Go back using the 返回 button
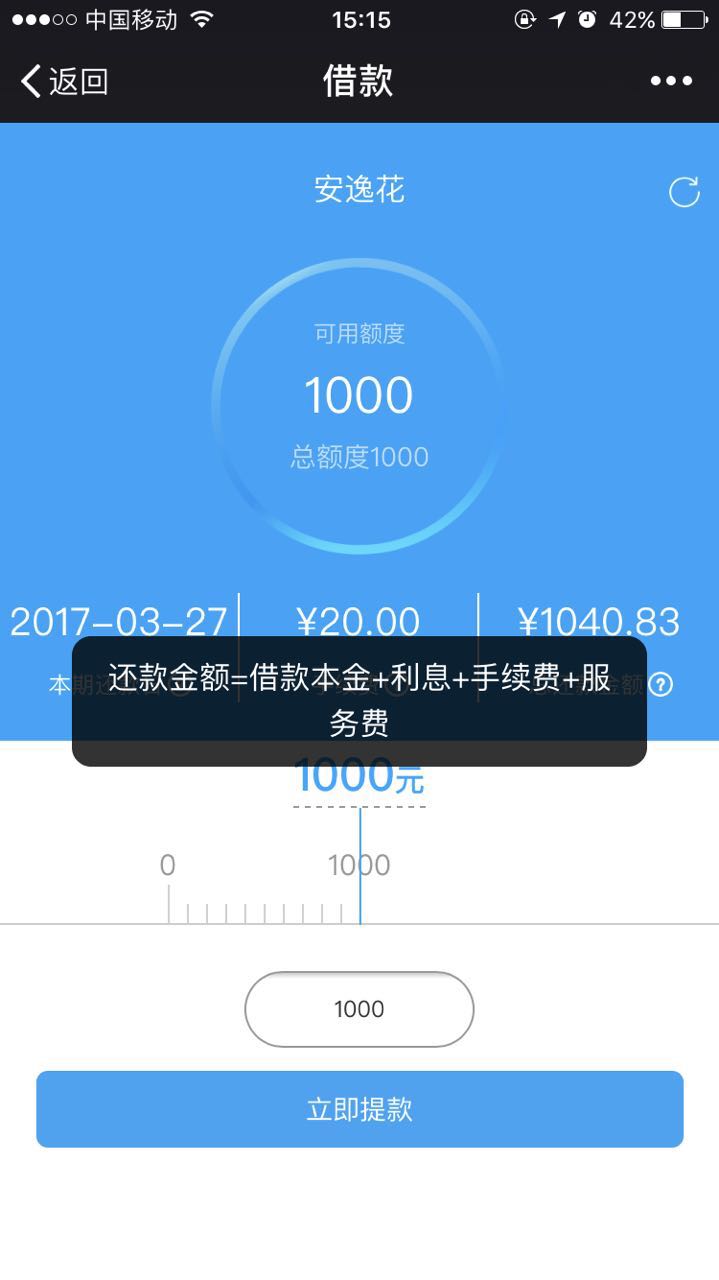This screenshot has height=1280, width=719. 64,81
